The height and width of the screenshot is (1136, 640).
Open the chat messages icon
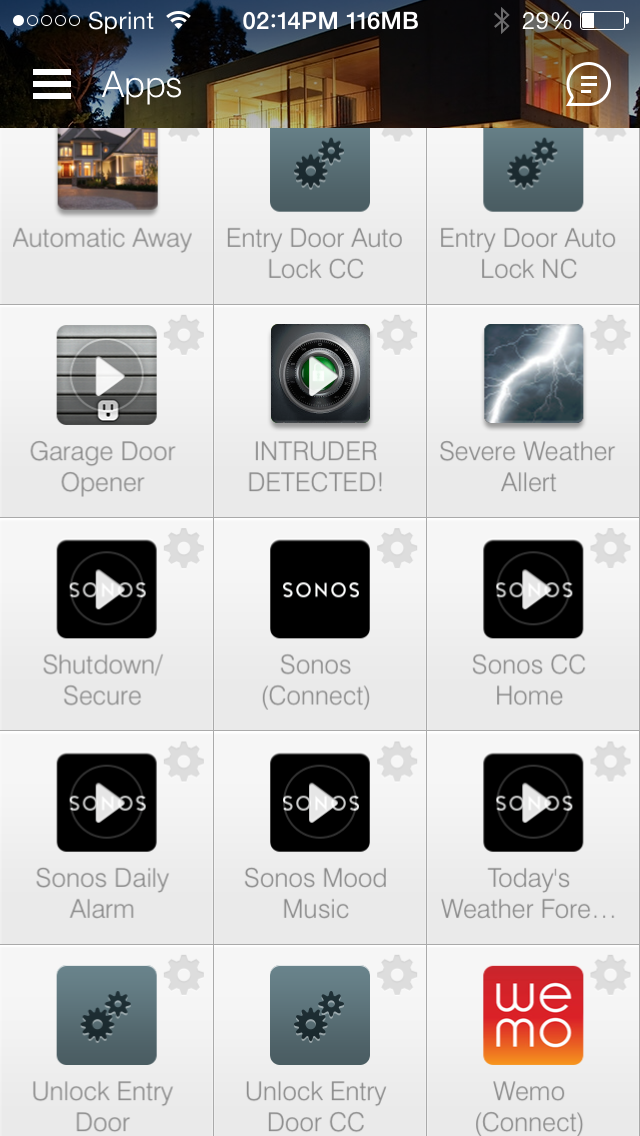[x=588, y=85]
